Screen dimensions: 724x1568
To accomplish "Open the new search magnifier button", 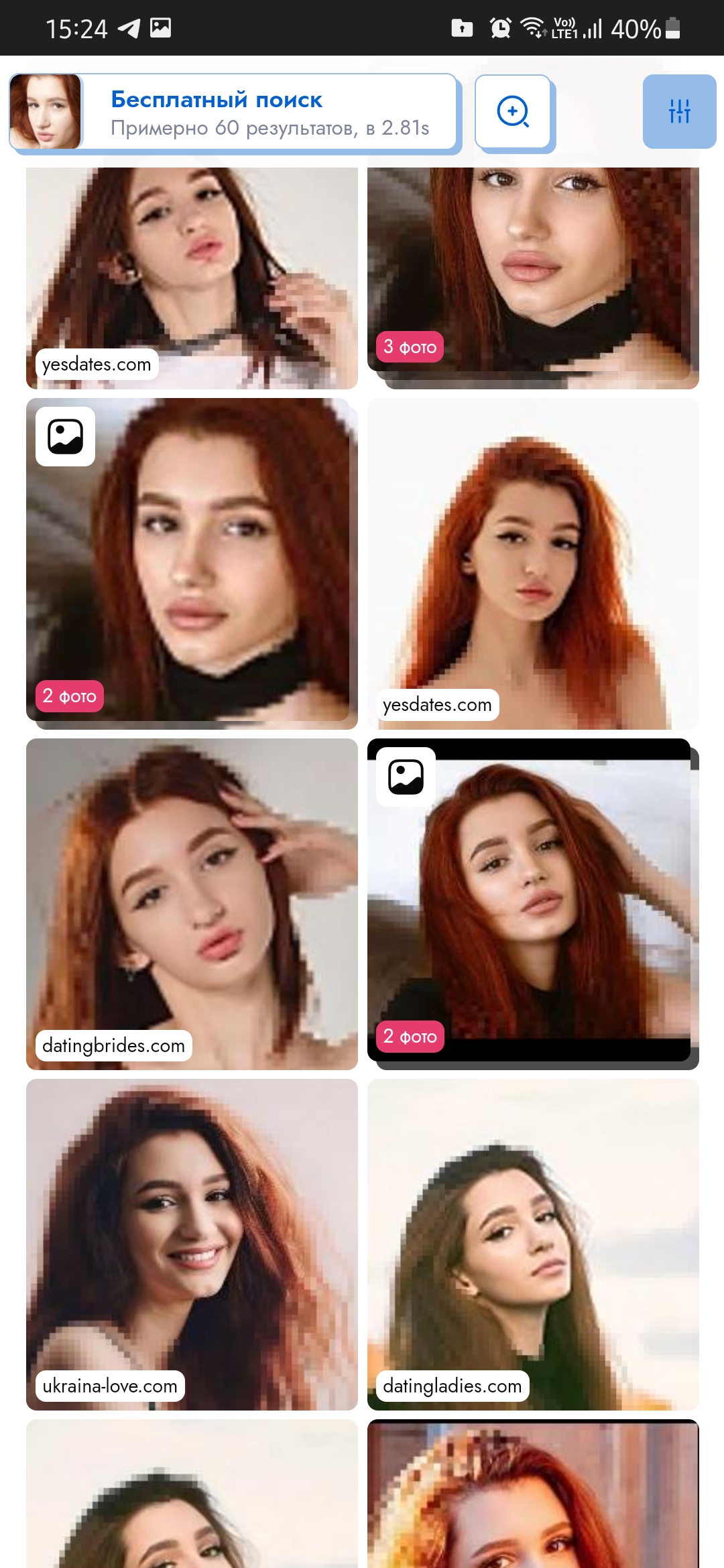I will point(513,112).
